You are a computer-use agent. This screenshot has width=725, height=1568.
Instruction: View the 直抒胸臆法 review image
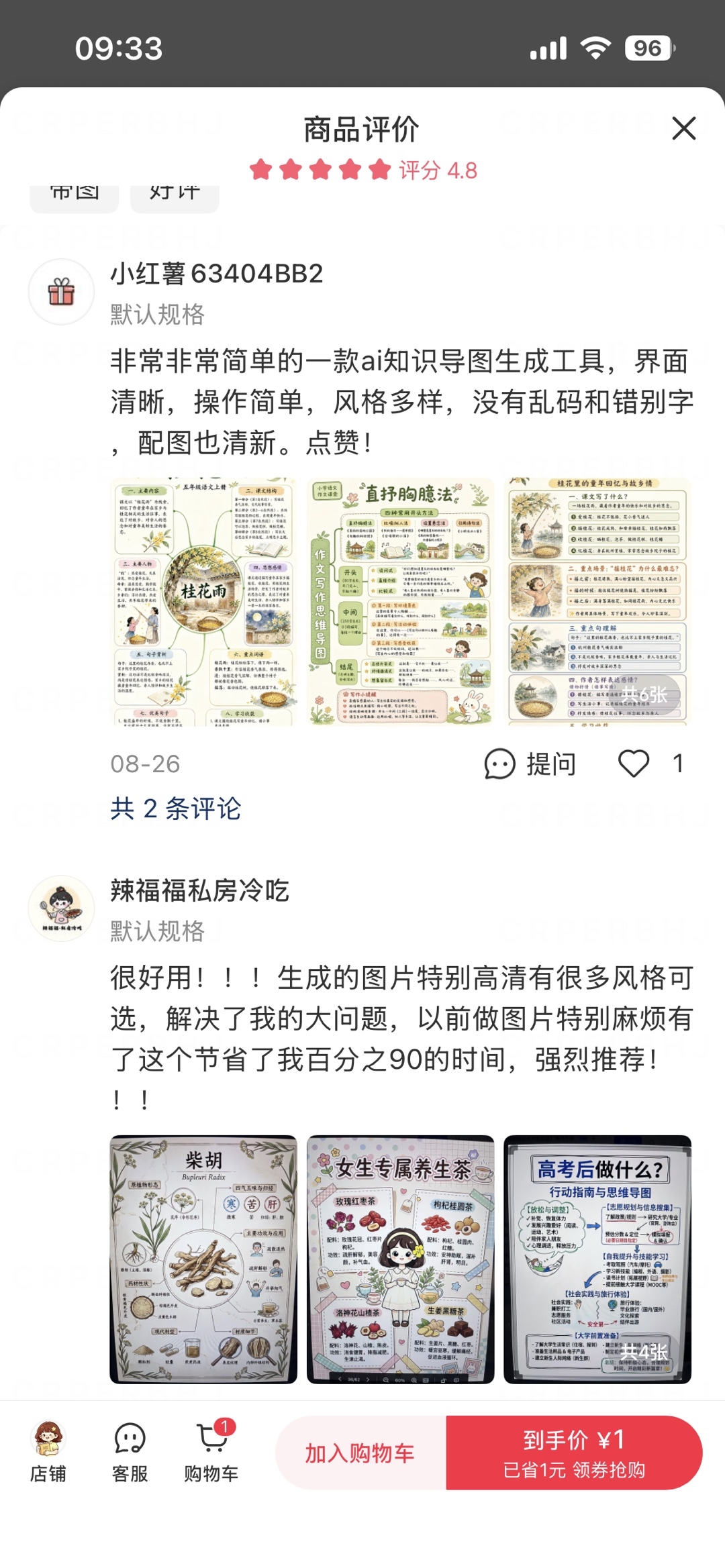(400, 602)
